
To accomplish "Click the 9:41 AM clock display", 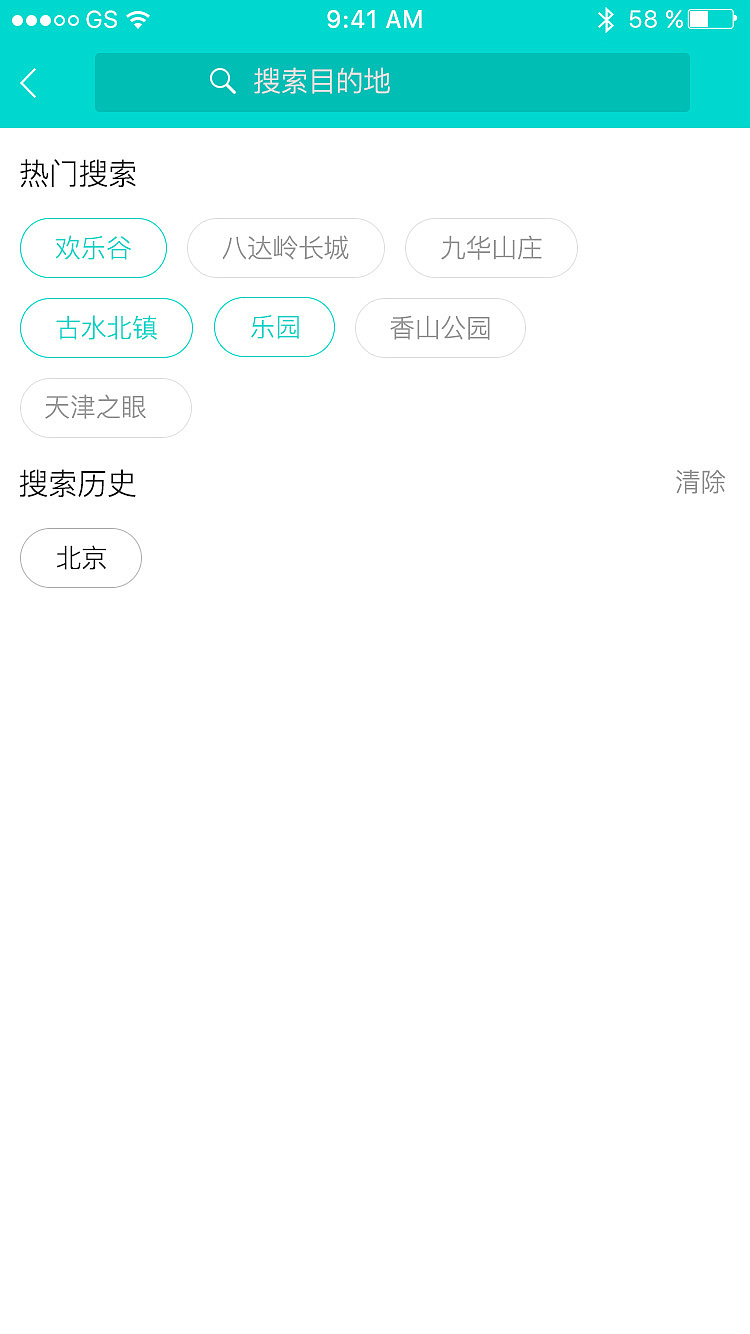I will coord(374,18).
